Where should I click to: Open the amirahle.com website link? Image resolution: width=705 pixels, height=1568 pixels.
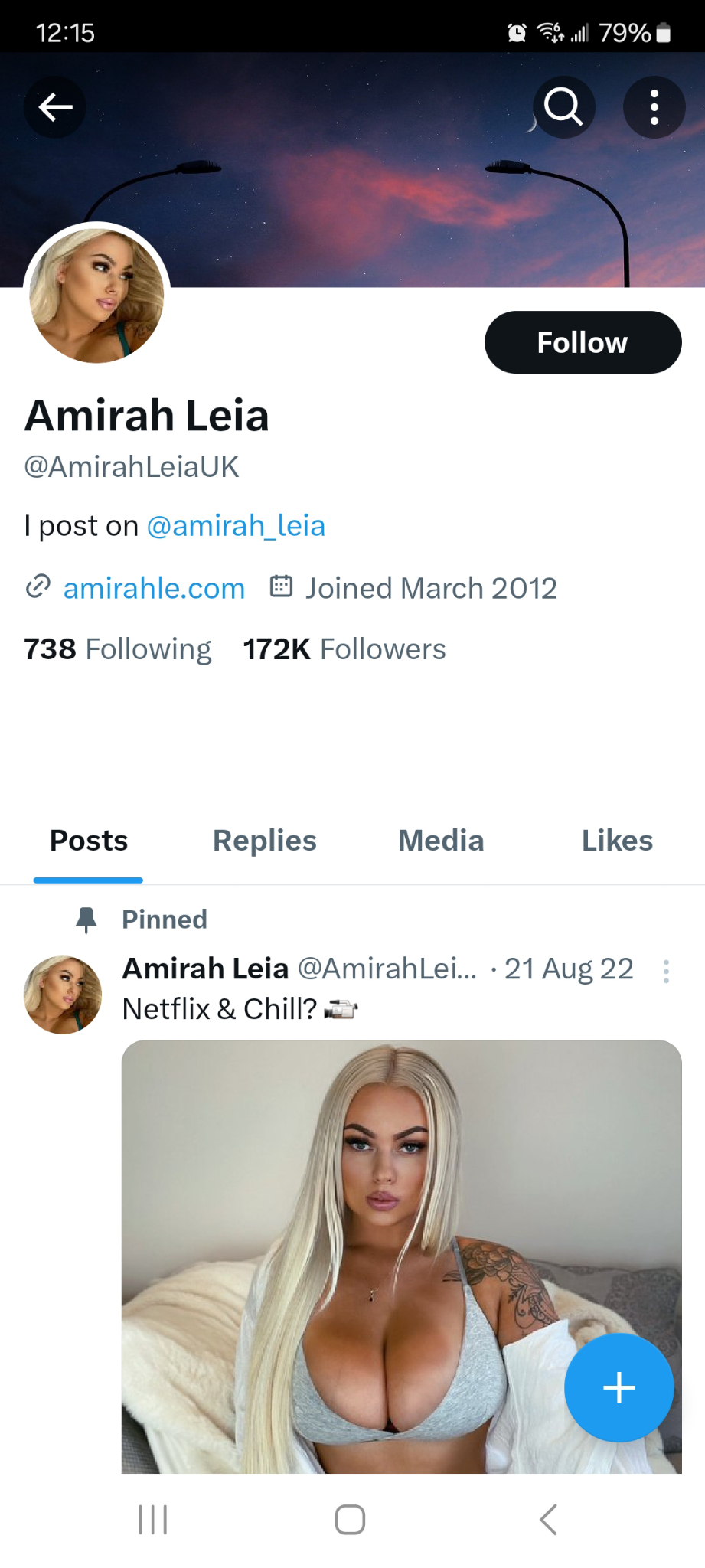[x=153, y=587]
